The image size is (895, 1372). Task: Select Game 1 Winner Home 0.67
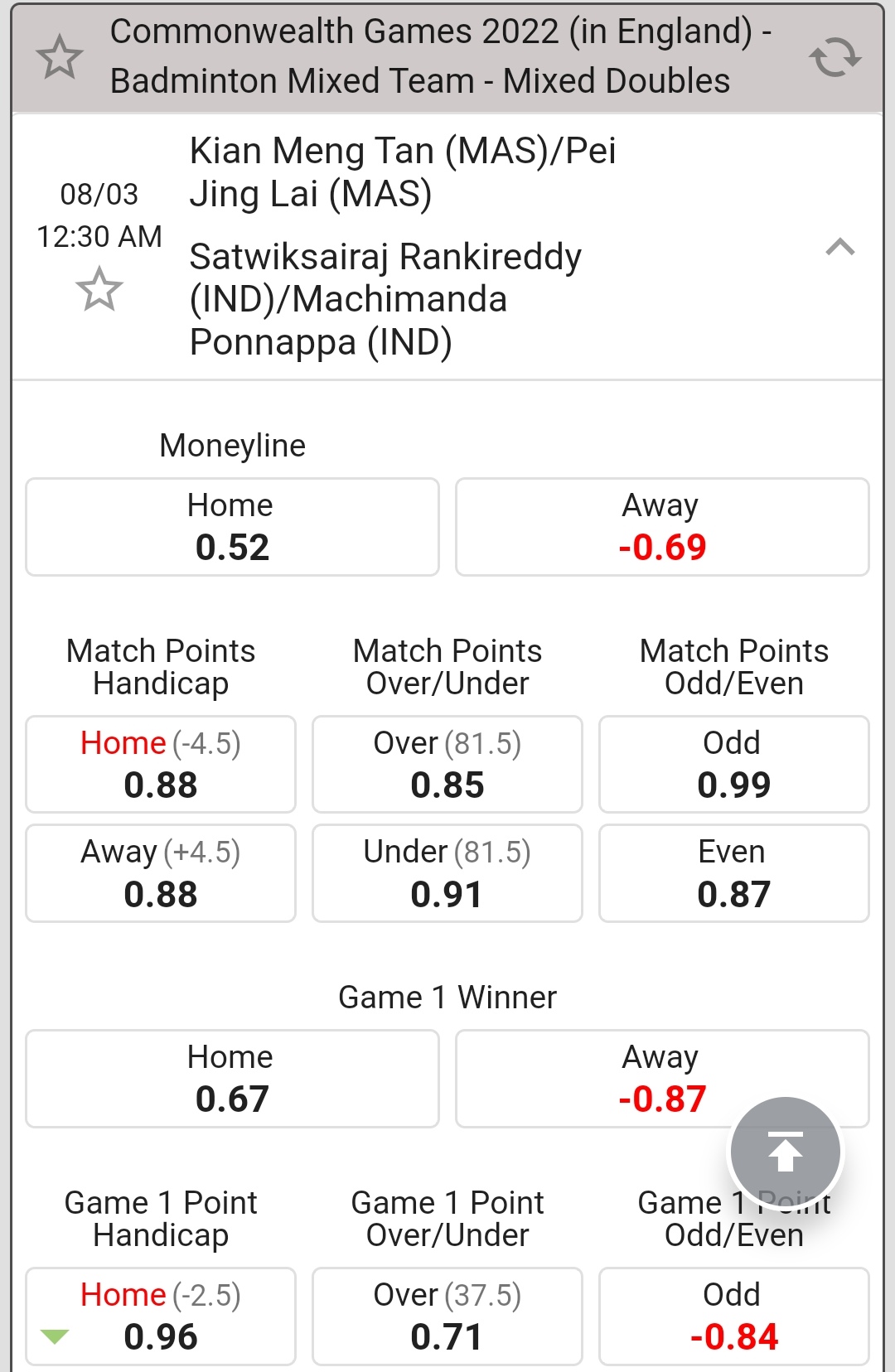232,1079
